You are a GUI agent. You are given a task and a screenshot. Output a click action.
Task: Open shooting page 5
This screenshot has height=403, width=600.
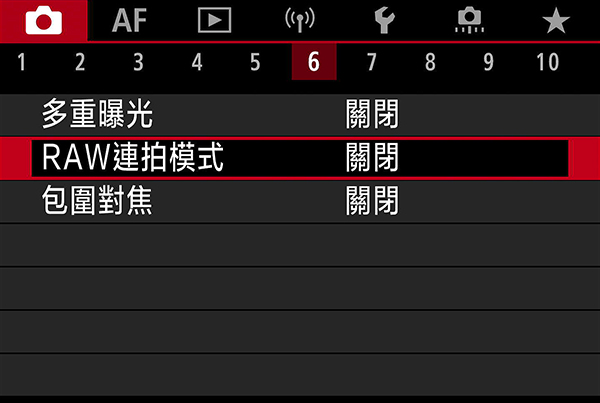pyautogui.click(x=255, y=63)
